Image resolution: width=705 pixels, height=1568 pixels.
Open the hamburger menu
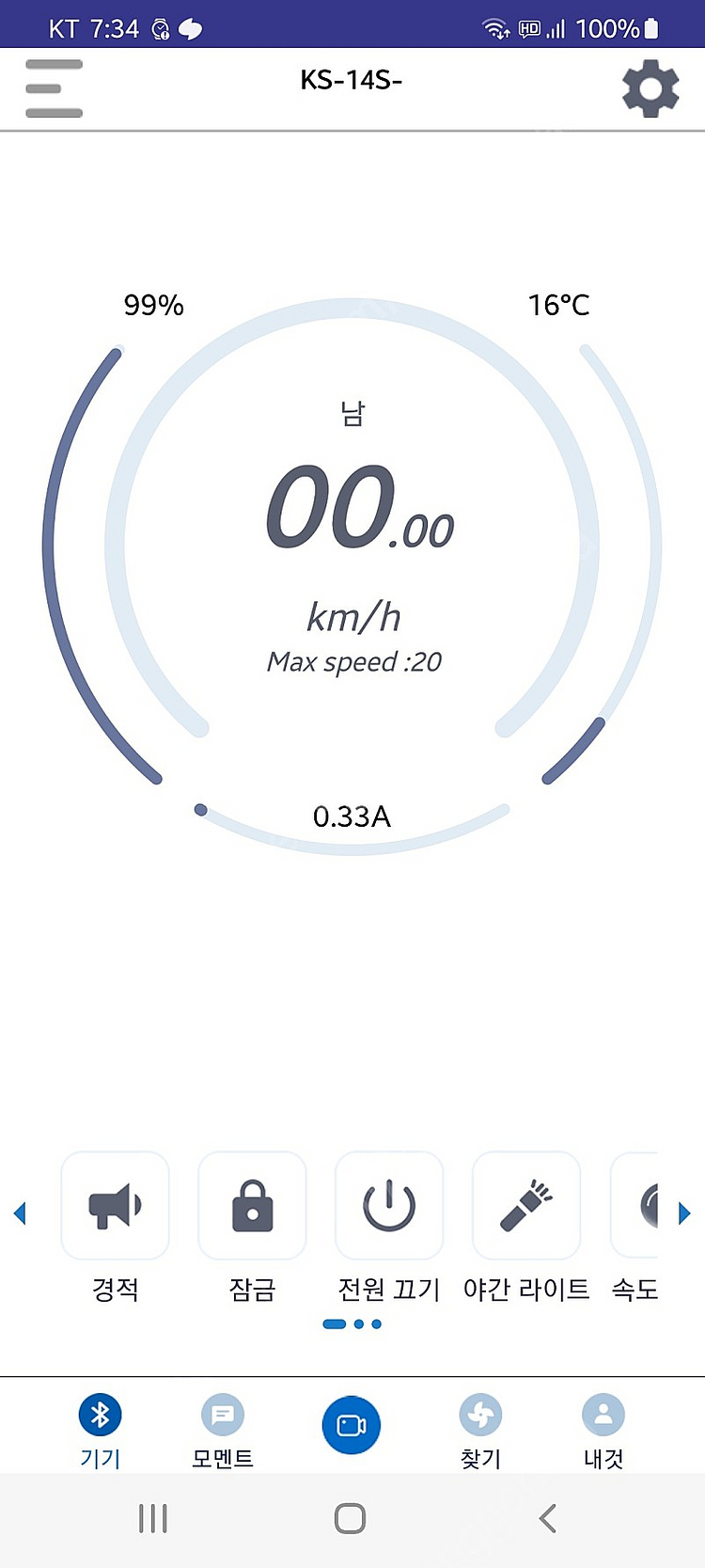click(54, 88)
